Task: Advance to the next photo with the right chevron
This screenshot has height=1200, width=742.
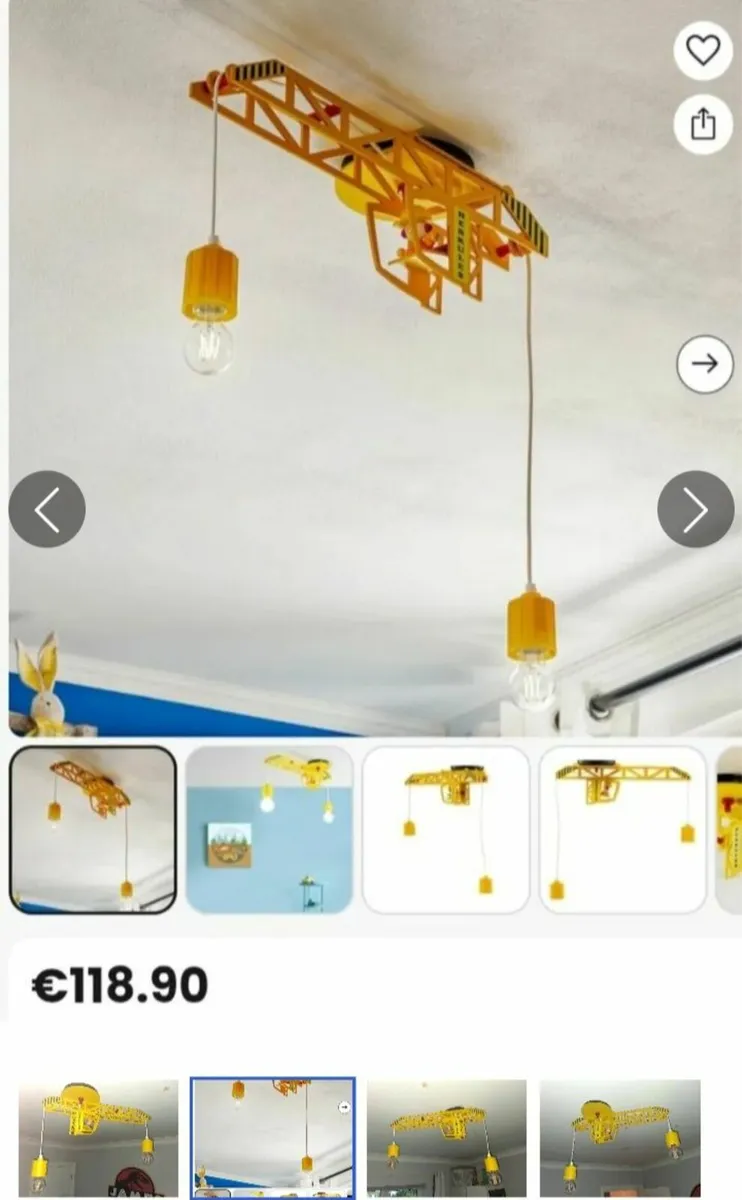Action: (x=695, y=509)
